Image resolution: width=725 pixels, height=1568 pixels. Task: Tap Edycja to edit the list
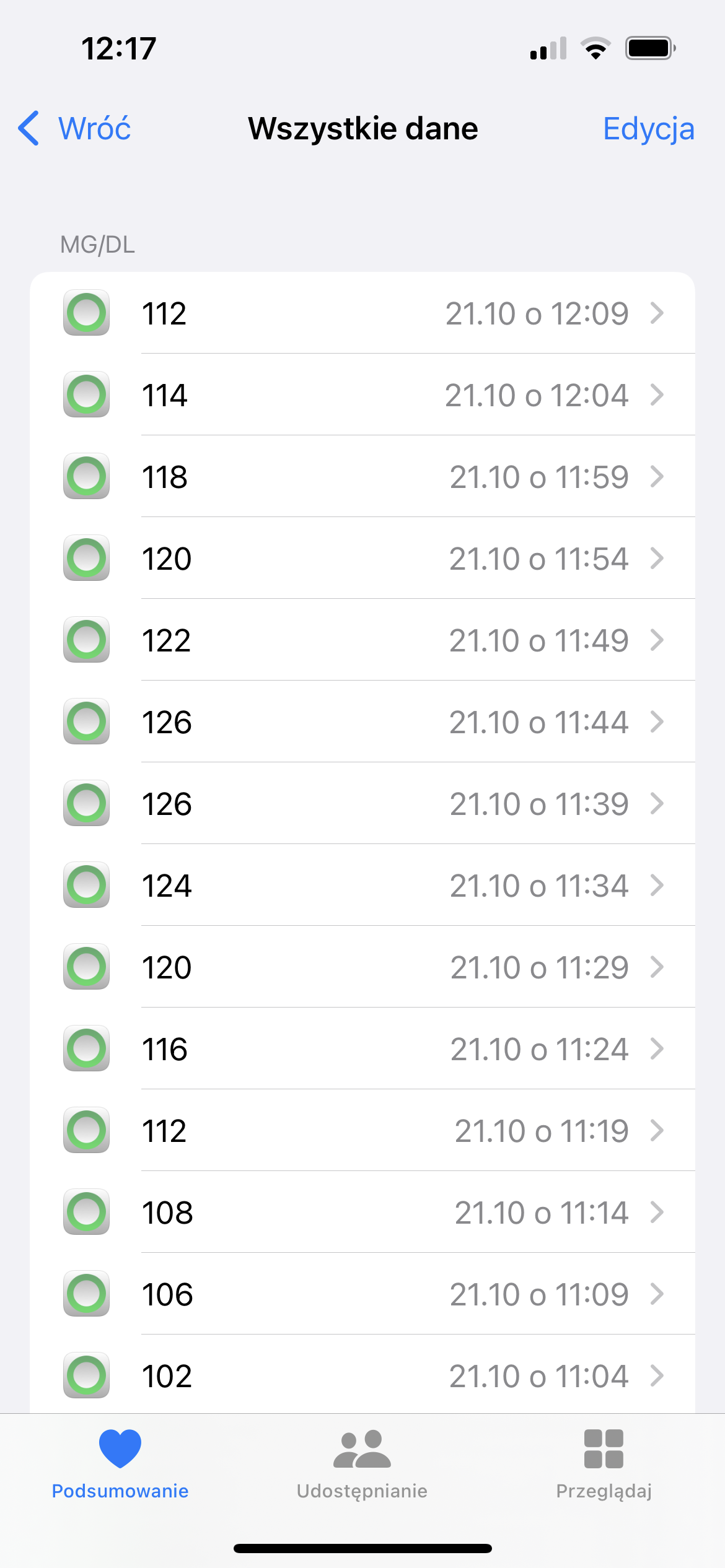pyautogui.click(x=648, y=128)
